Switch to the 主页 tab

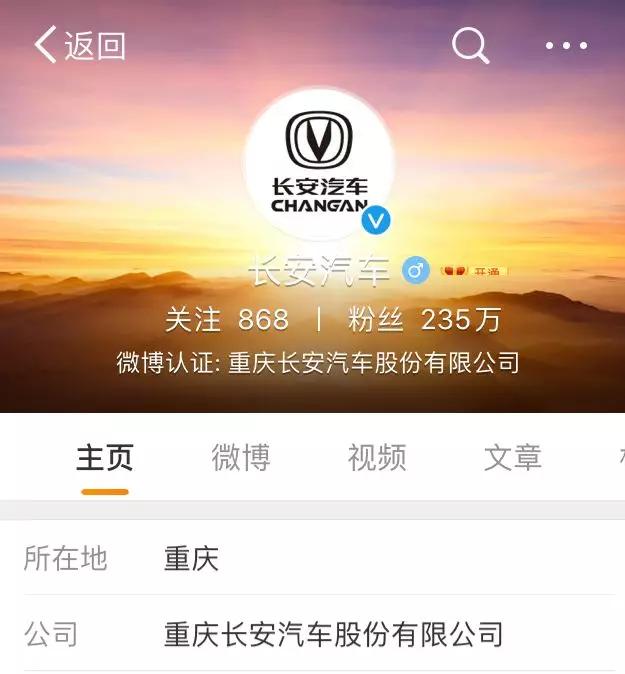coord(105,458)
